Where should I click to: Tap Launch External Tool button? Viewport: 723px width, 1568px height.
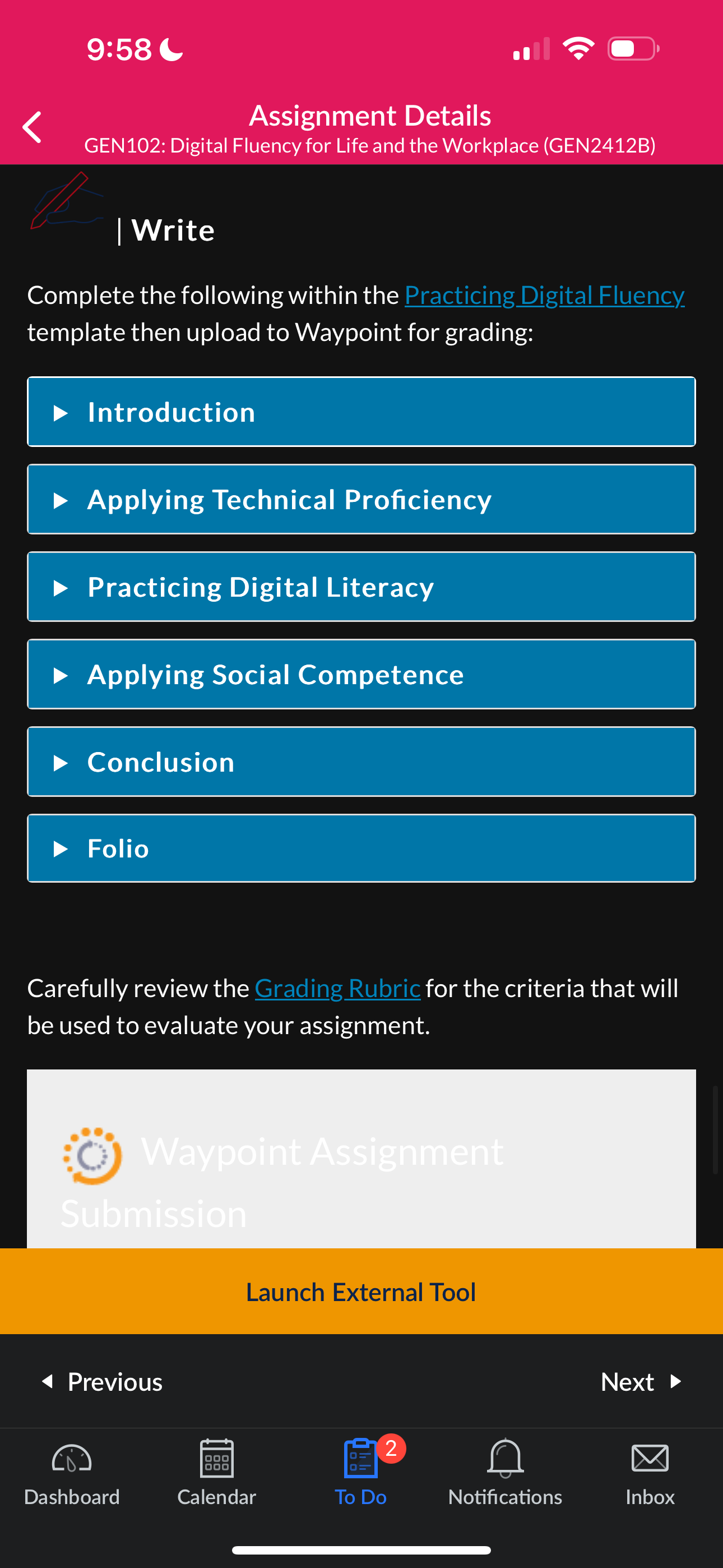[361, 1292]
